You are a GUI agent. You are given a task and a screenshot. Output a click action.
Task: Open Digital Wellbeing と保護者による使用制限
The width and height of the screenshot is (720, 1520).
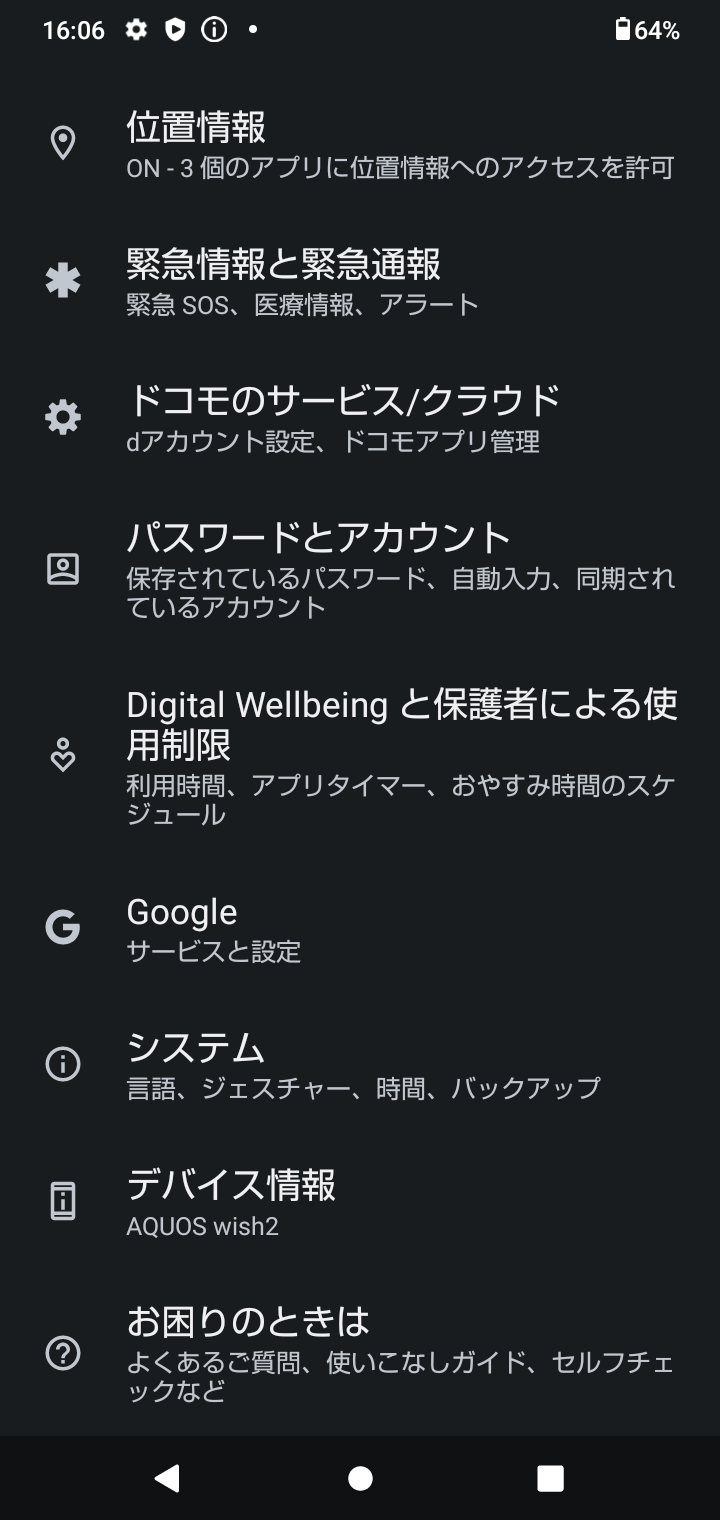[x=360, y=757]
